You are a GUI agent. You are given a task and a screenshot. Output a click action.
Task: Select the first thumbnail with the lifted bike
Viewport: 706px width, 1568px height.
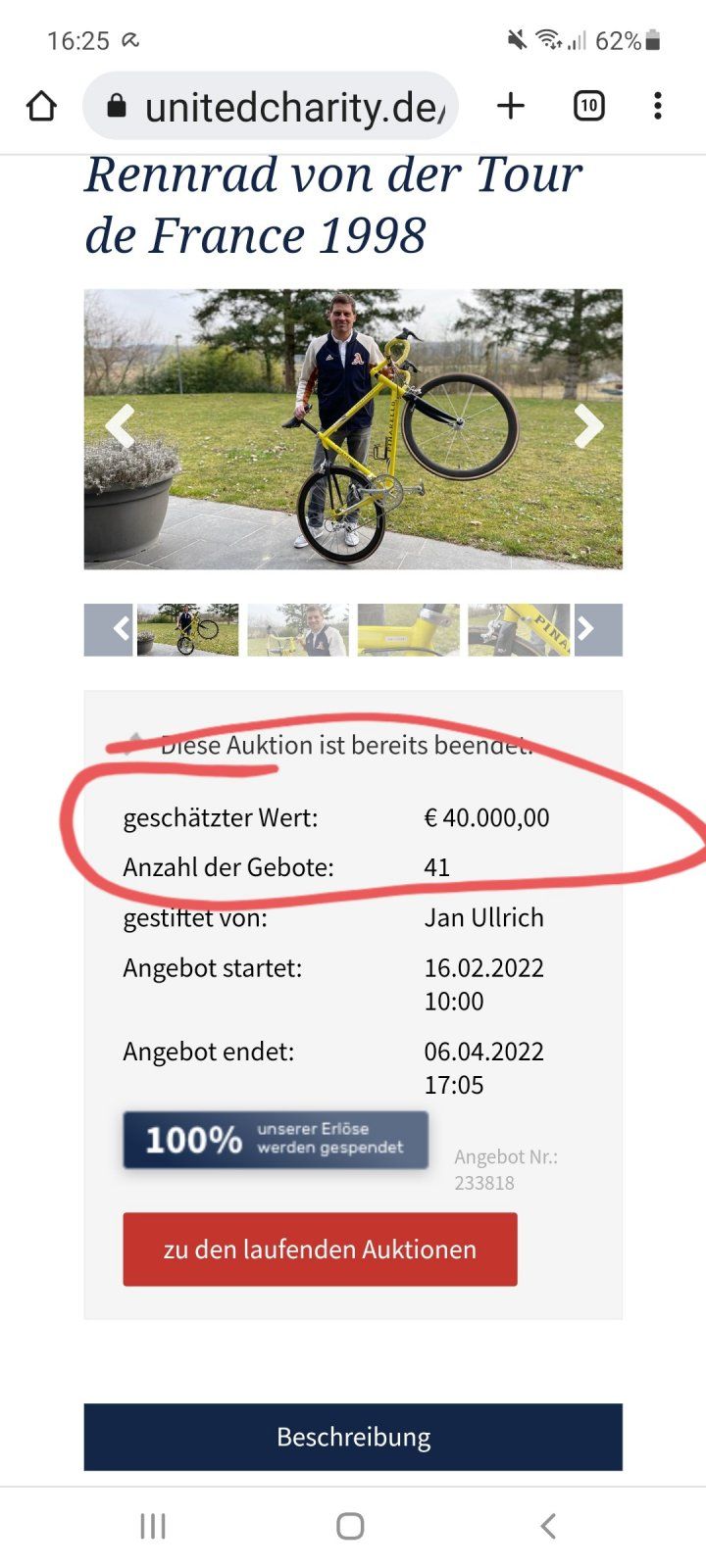187,629
